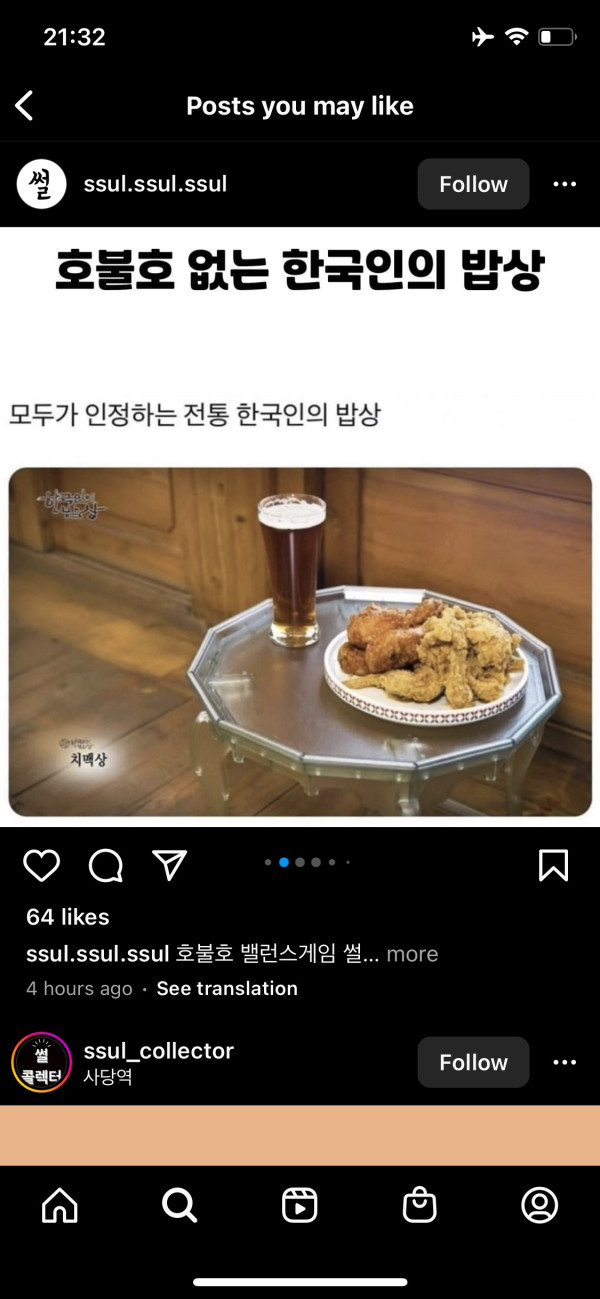Share the ssul.ssul.ssul post

169,865
